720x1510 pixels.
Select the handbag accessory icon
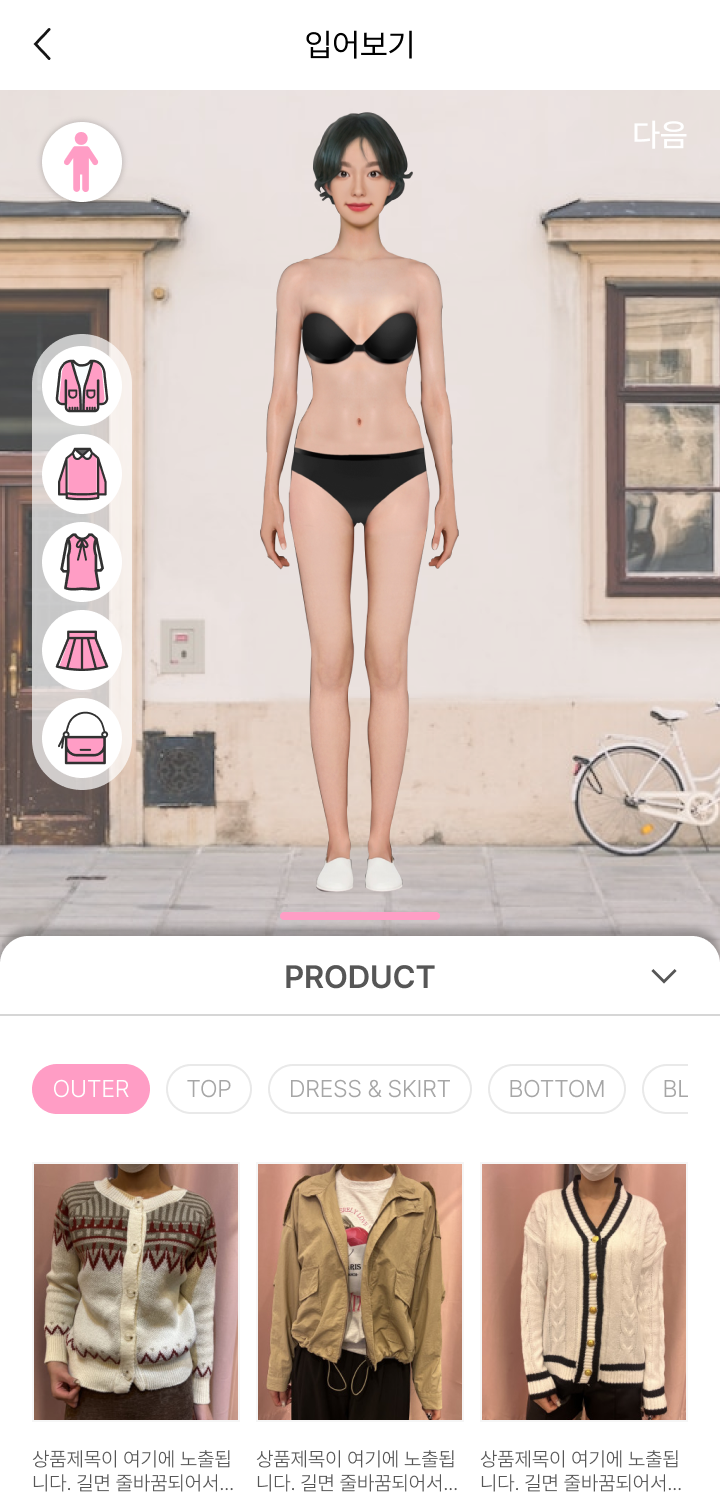pyautogui.click(x=82, y=738)
